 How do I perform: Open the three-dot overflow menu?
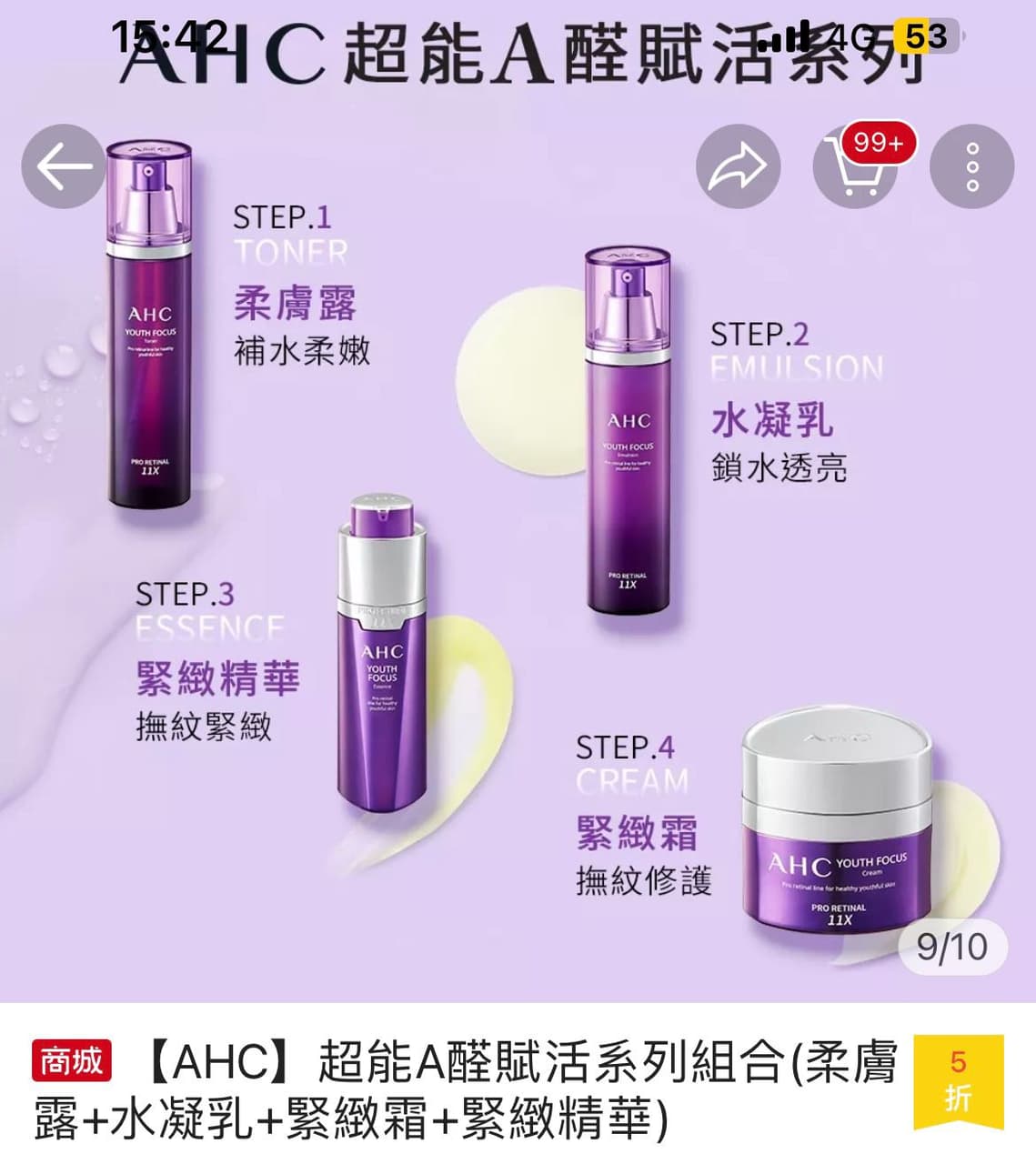[971, 166]
